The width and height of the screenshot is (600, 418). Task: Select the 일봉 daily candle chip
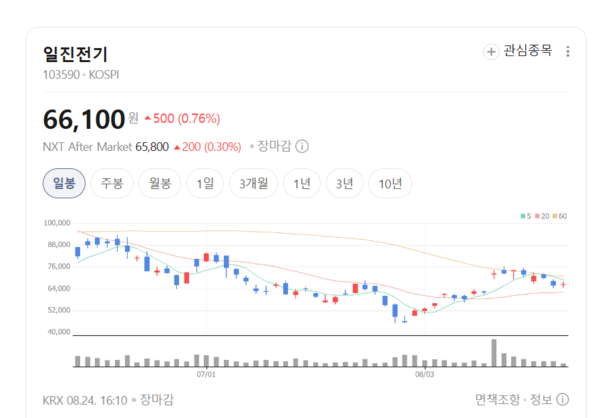[x=64, y=183]
